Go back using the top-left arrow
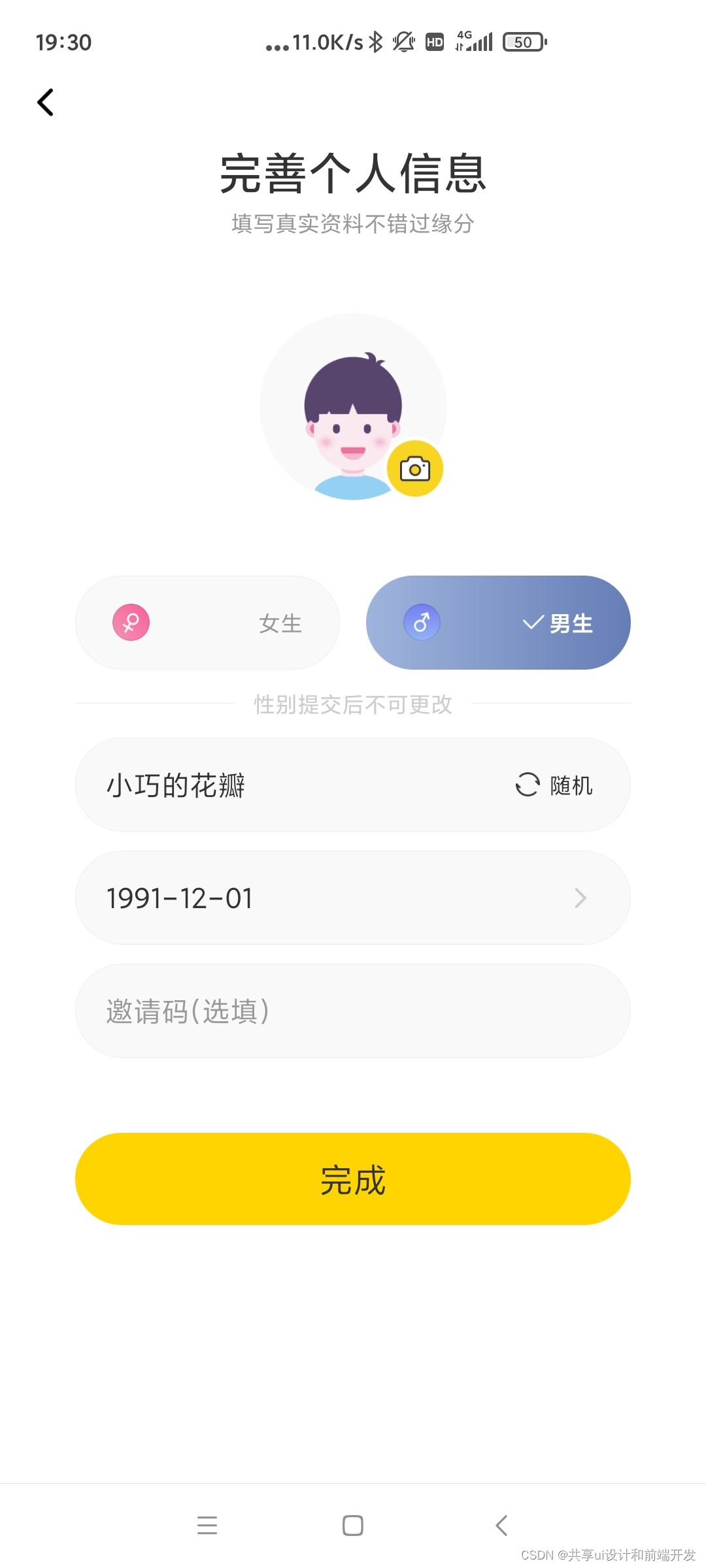 [x=46, y=103]
